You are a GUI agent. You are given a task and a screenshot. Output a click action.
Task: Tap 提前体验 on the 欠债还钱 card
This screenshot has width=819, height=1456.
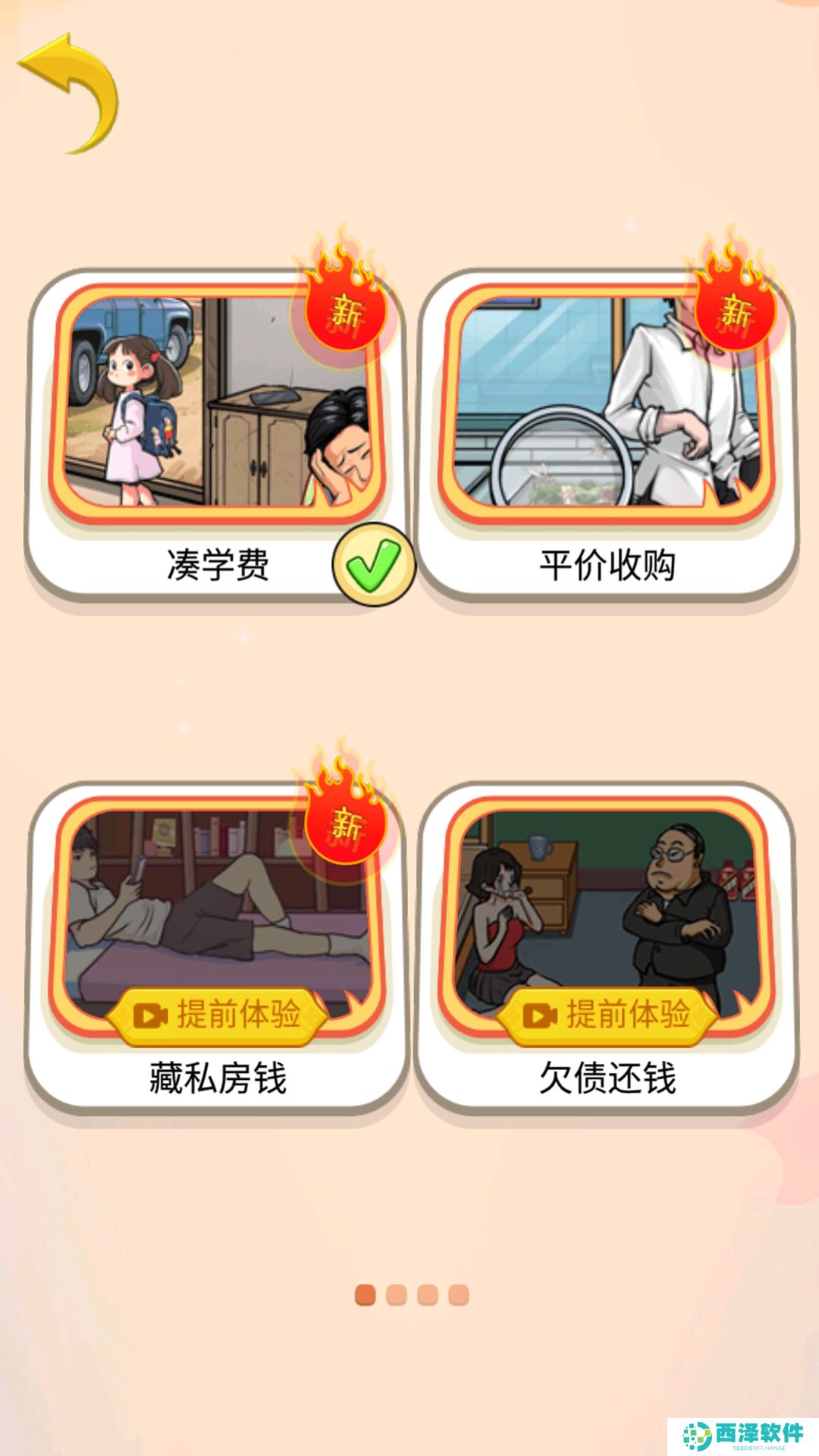pos(607,1015)
